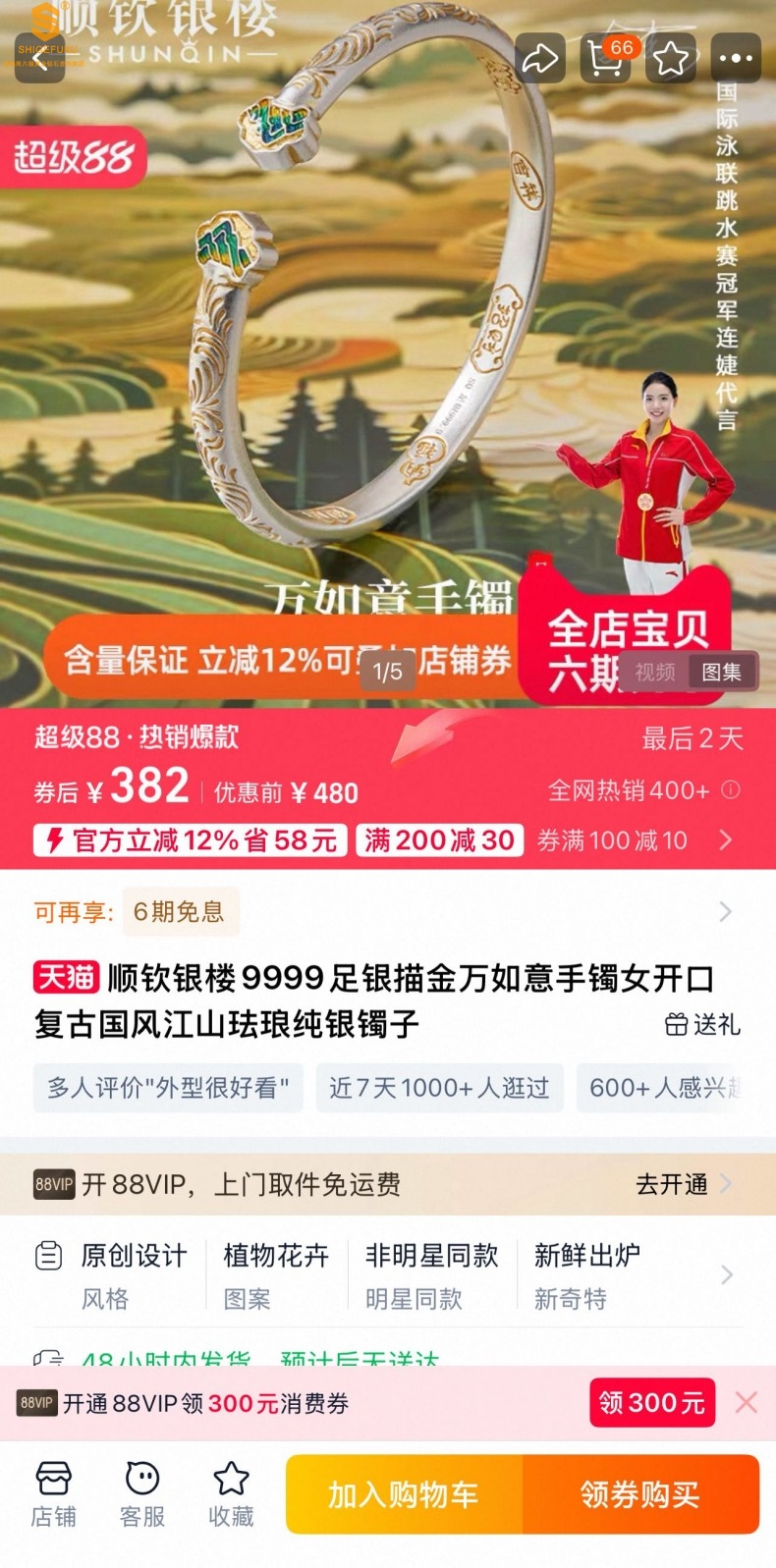The height and width of the screenshot is (1568, 776).
Task: Expand the product attributes row
Action: point(726,1275)
